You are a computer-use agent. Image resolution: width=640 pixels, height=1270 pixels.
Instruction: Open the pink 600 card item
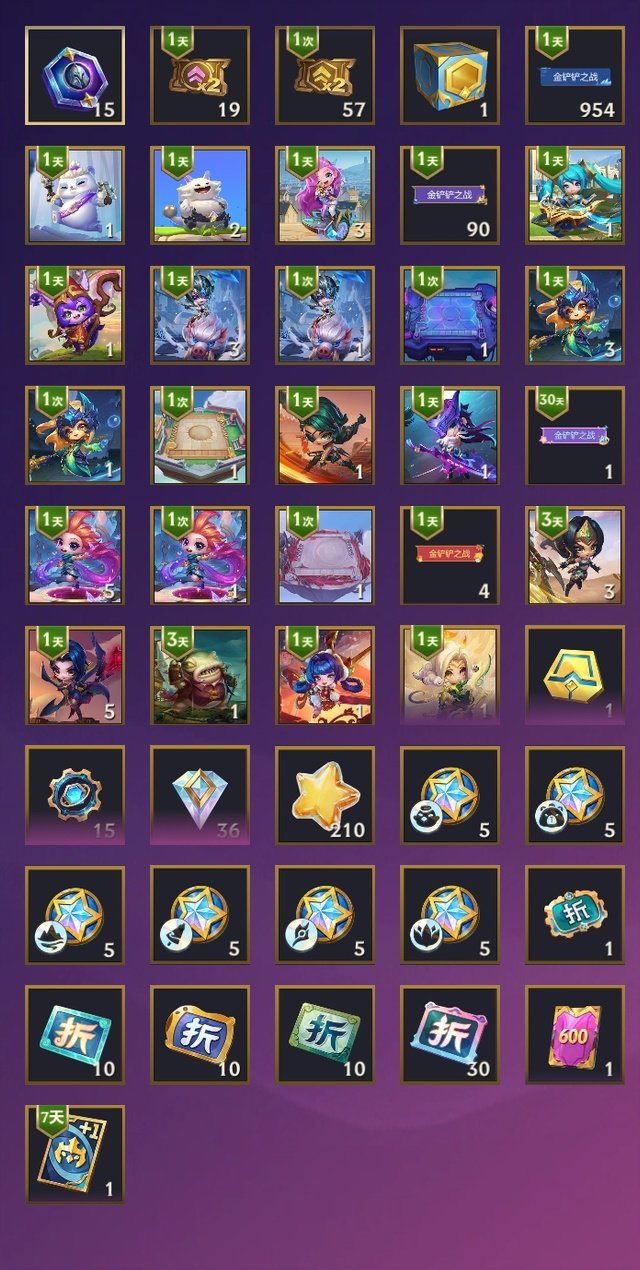(x=575, y=1035)
